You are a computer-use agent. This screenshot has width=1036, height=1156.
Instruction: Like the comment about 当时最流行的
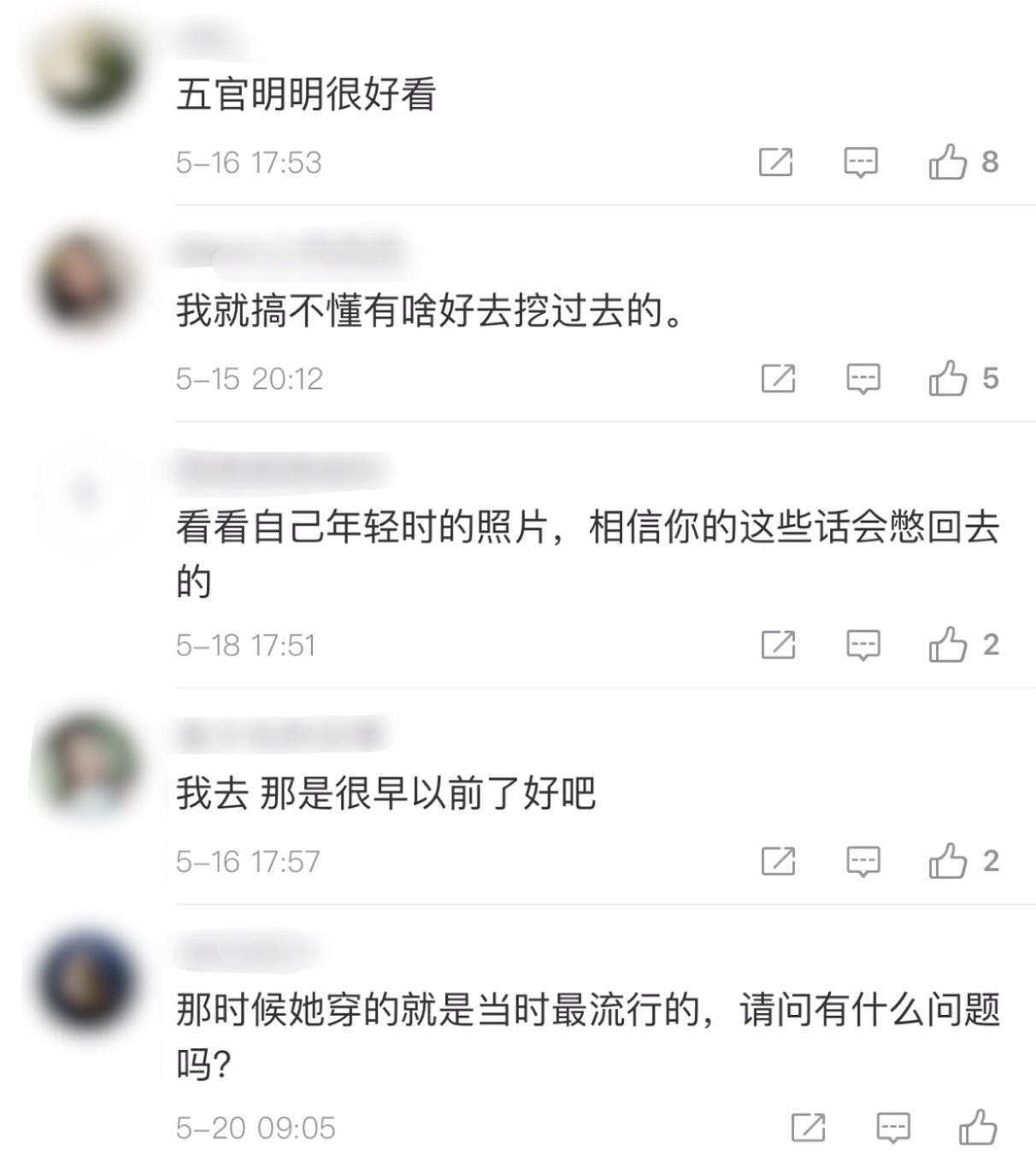978,1128
